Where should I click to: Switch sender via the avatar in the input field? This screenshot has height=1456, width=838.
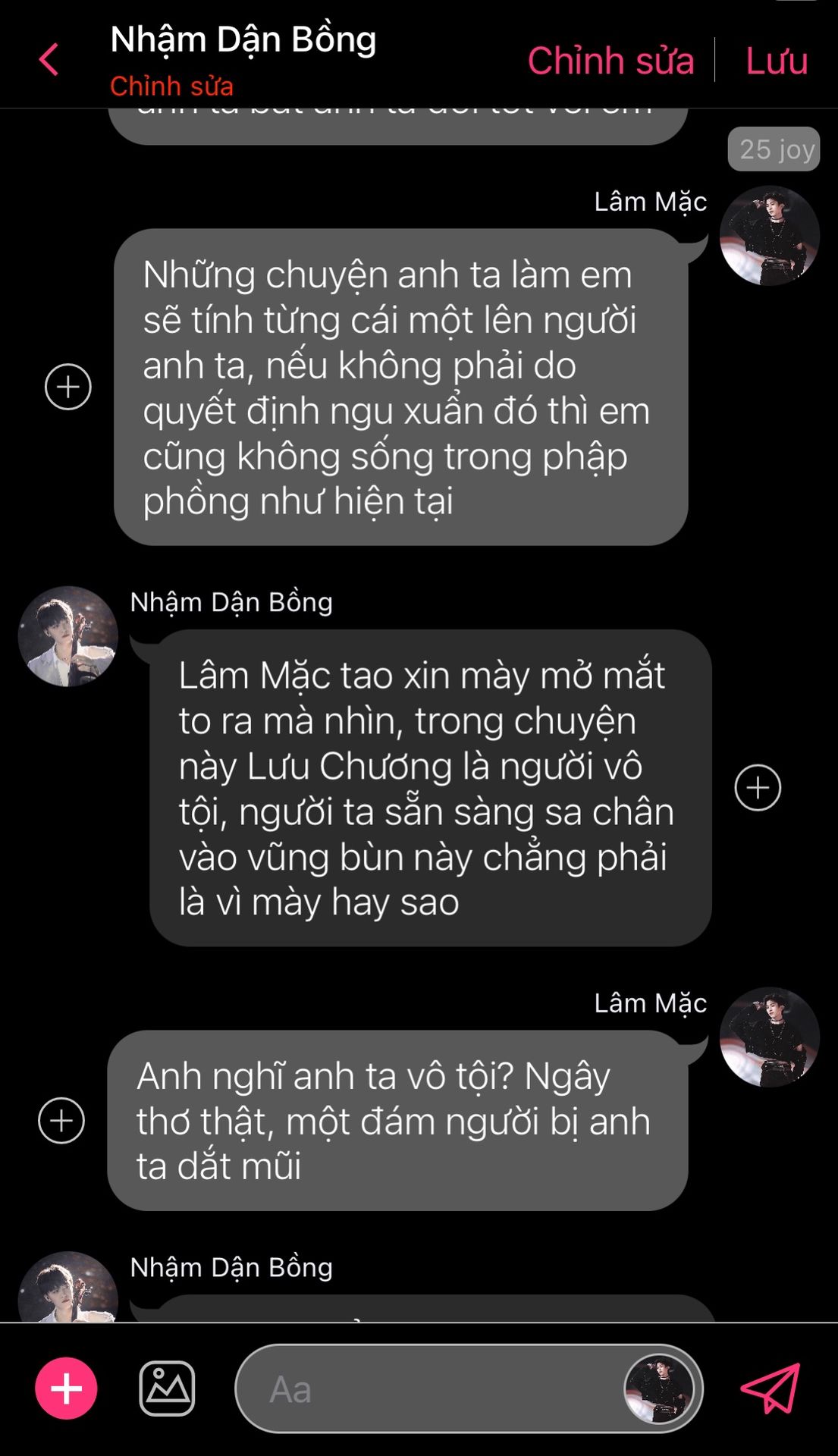pos(658,1389)
